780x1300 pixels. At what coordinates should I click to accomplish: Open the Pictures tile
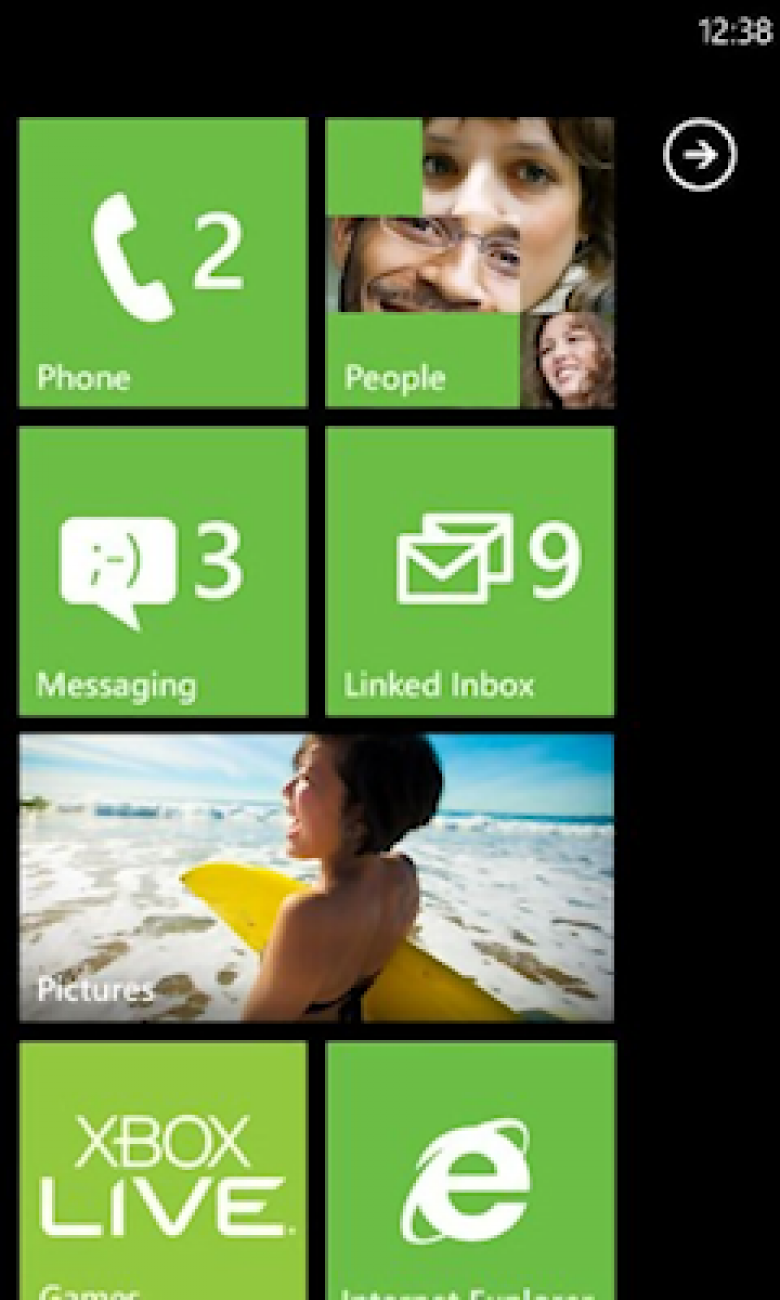(x=317, y=878)
